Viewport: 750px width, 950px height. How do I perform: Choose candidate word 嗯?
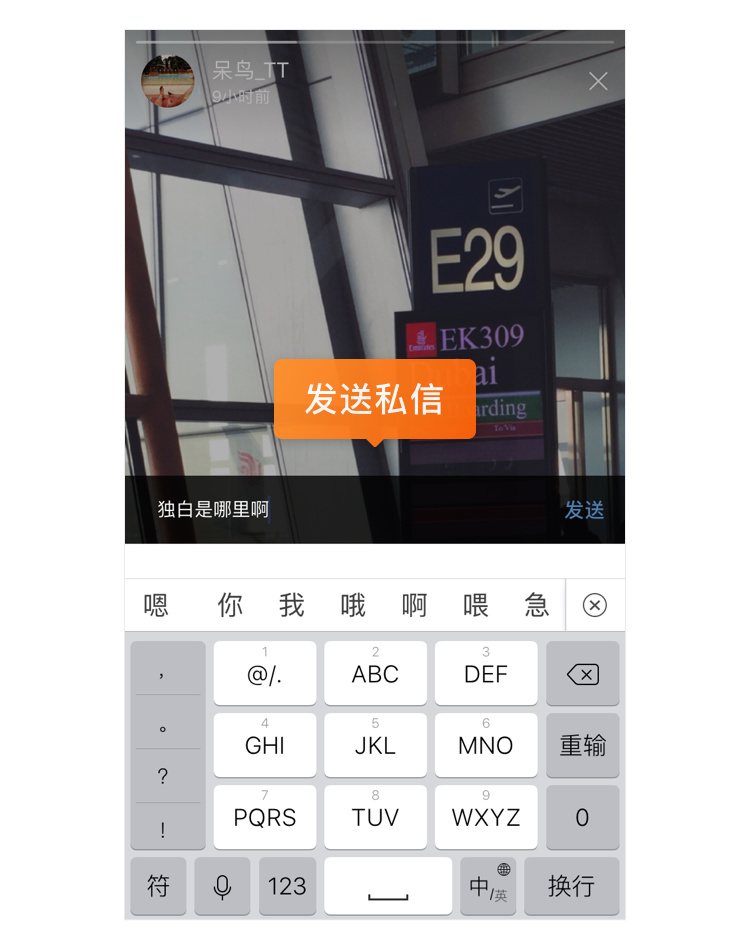coord(156,605)
